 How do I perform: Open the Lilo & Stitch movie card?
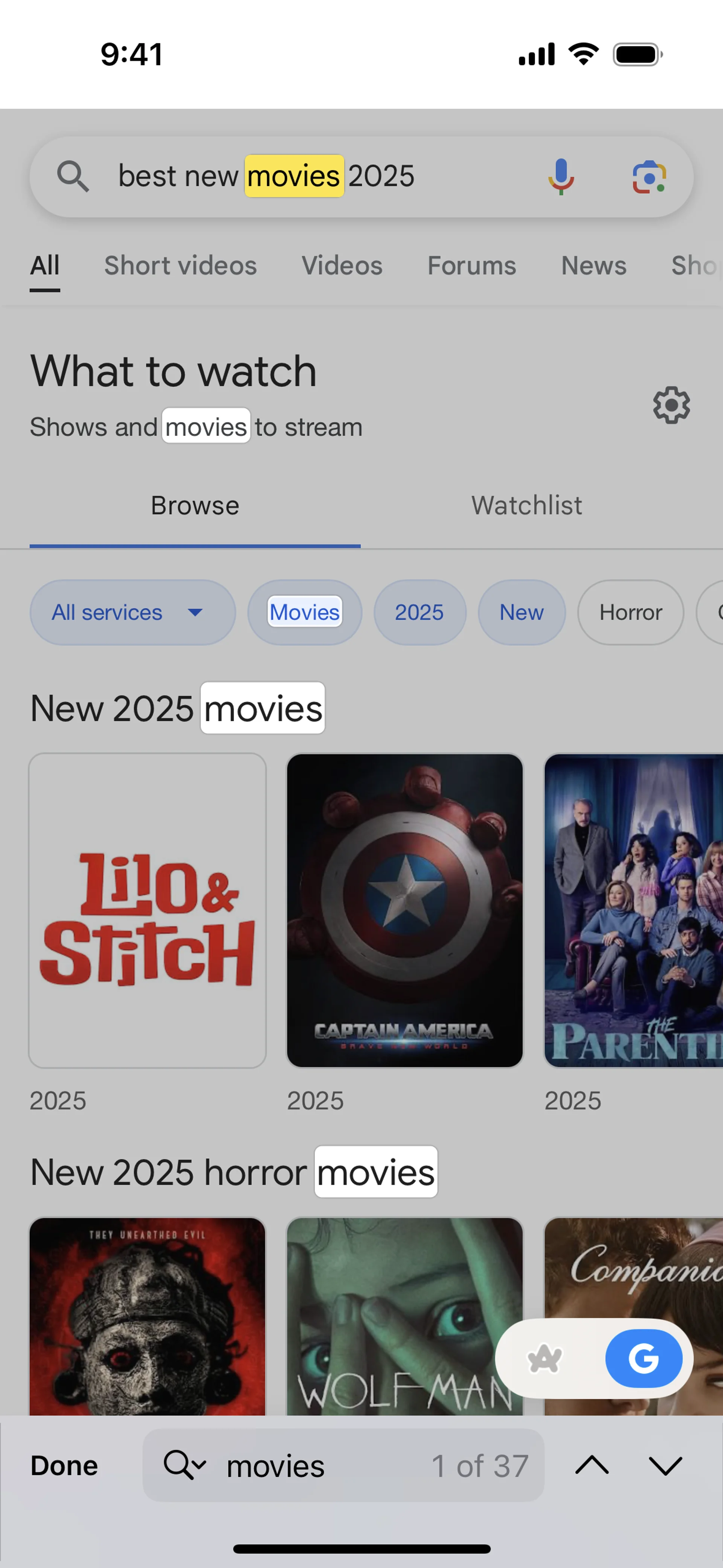147,910
